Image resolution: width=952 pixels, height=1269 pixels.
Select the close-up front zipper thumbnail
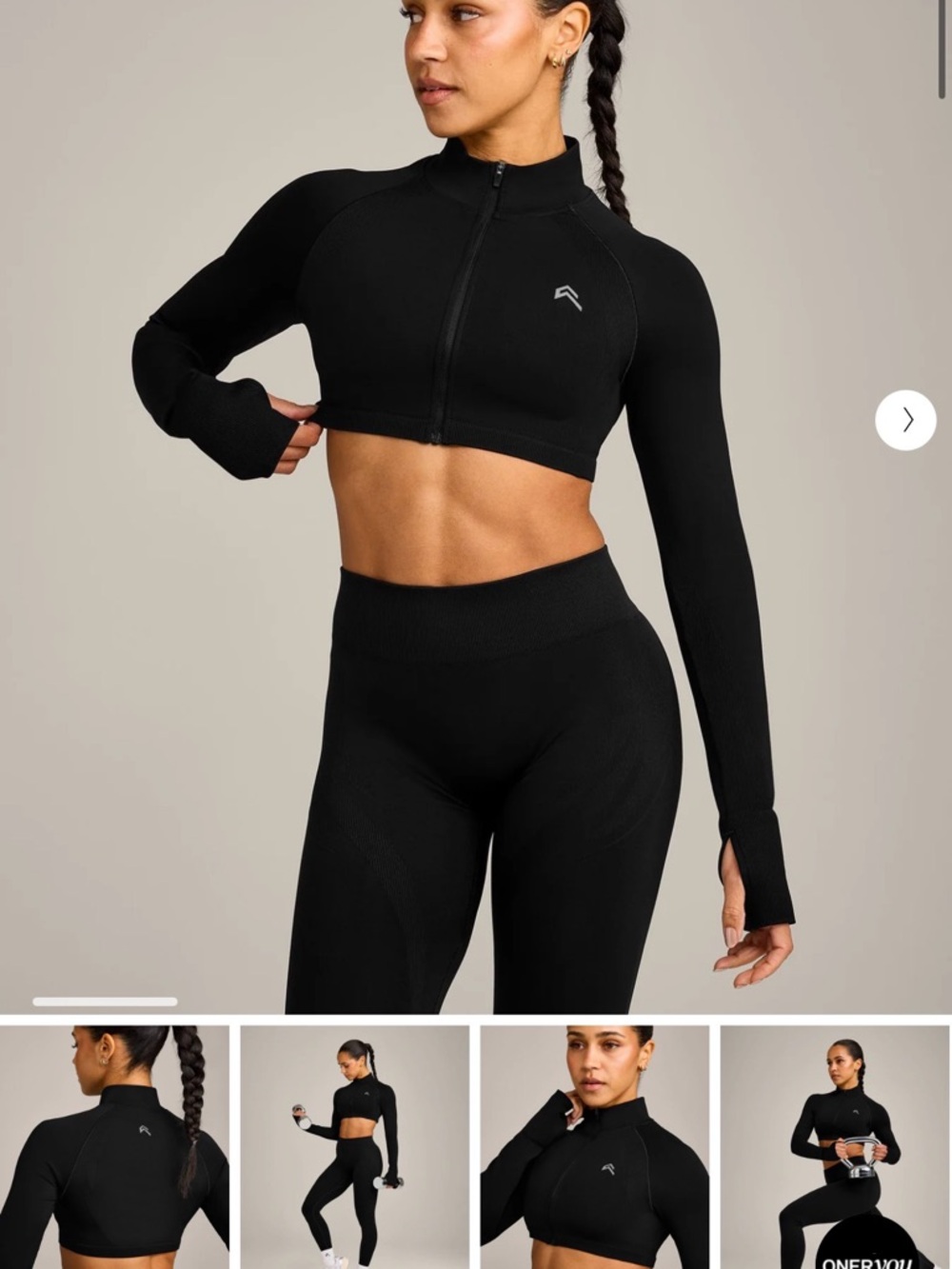tap(594, 1146)
